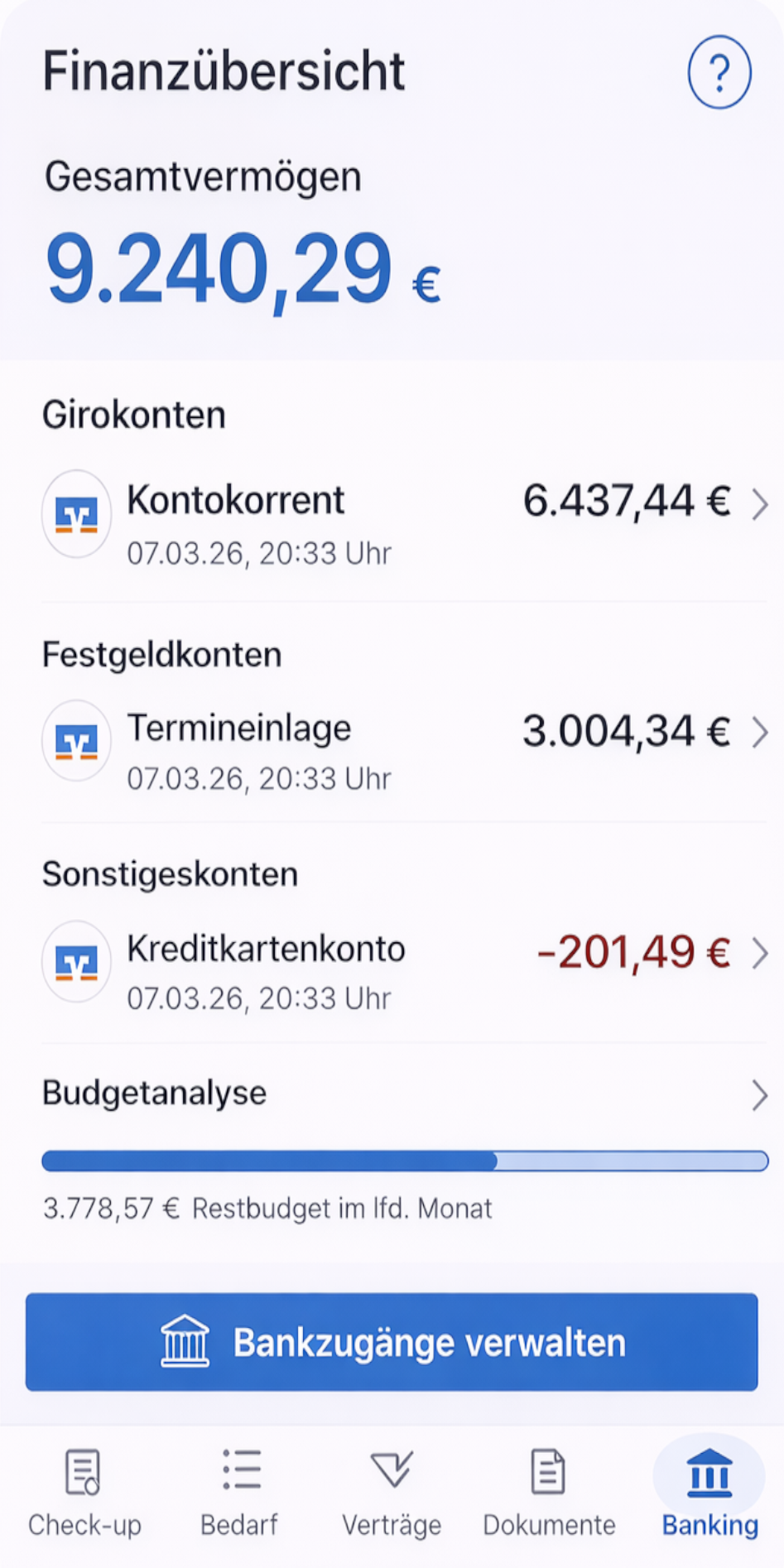The image size is (784, 1568).
Task: Open the Kreditkartenkonto via its chevron
Action: 761,954
